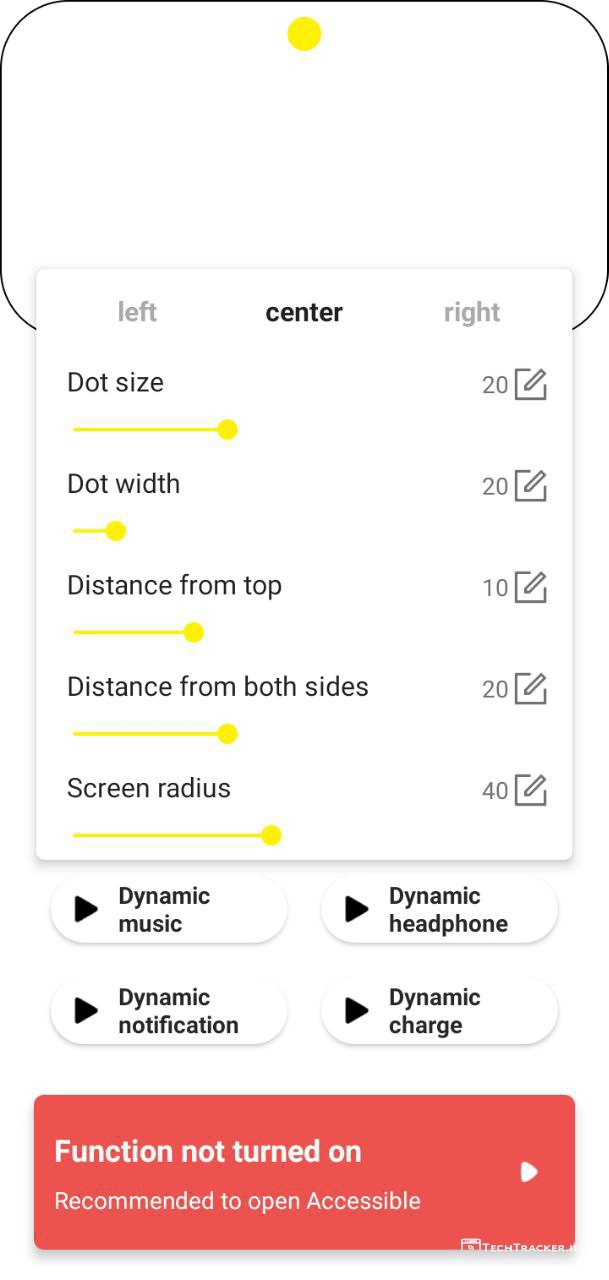Edit the Screen radius value
The image size is (609, 1280).
[x=530, y=790]
